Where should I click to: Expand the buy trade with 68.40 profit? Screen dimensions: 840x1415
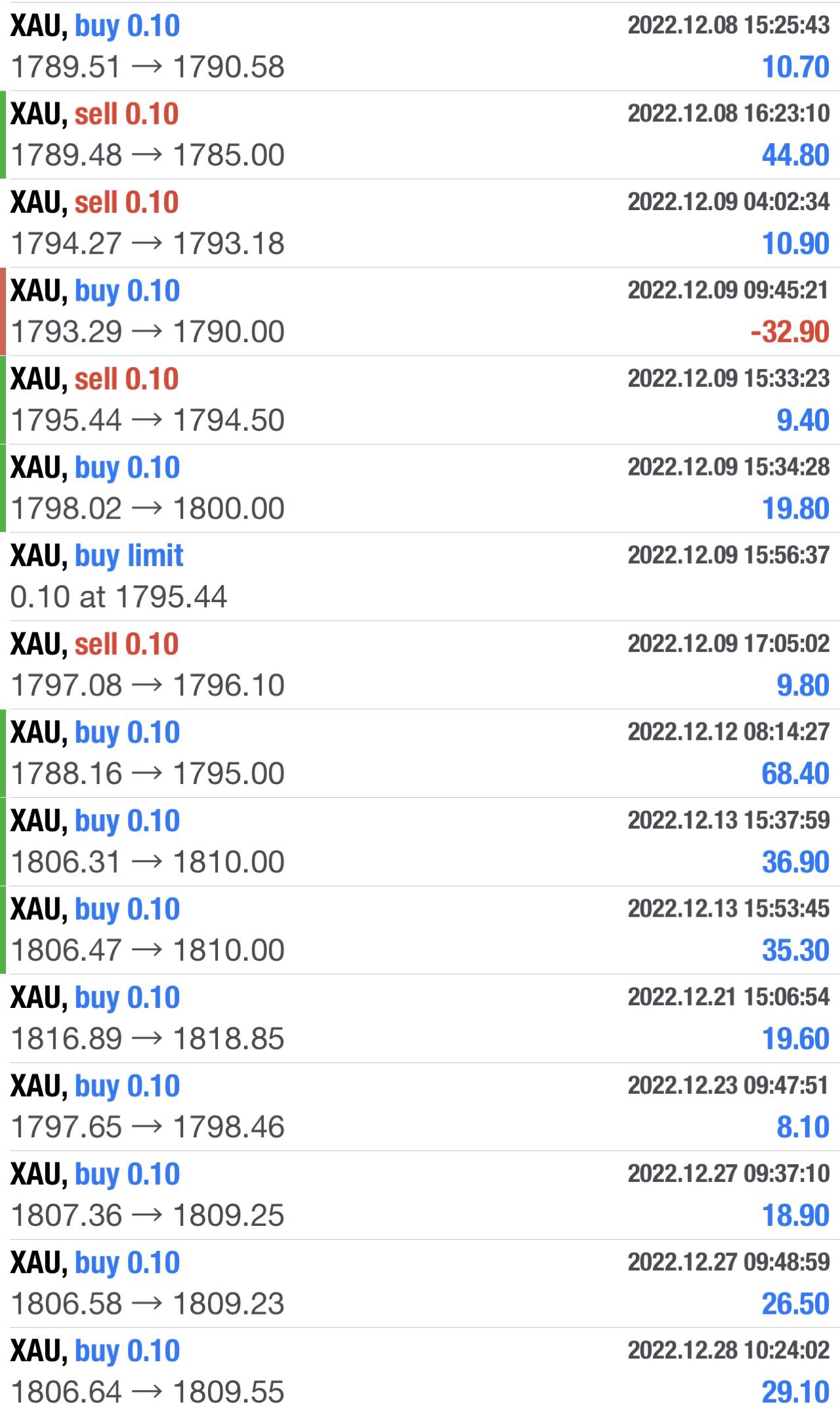(x=420, y=753)
